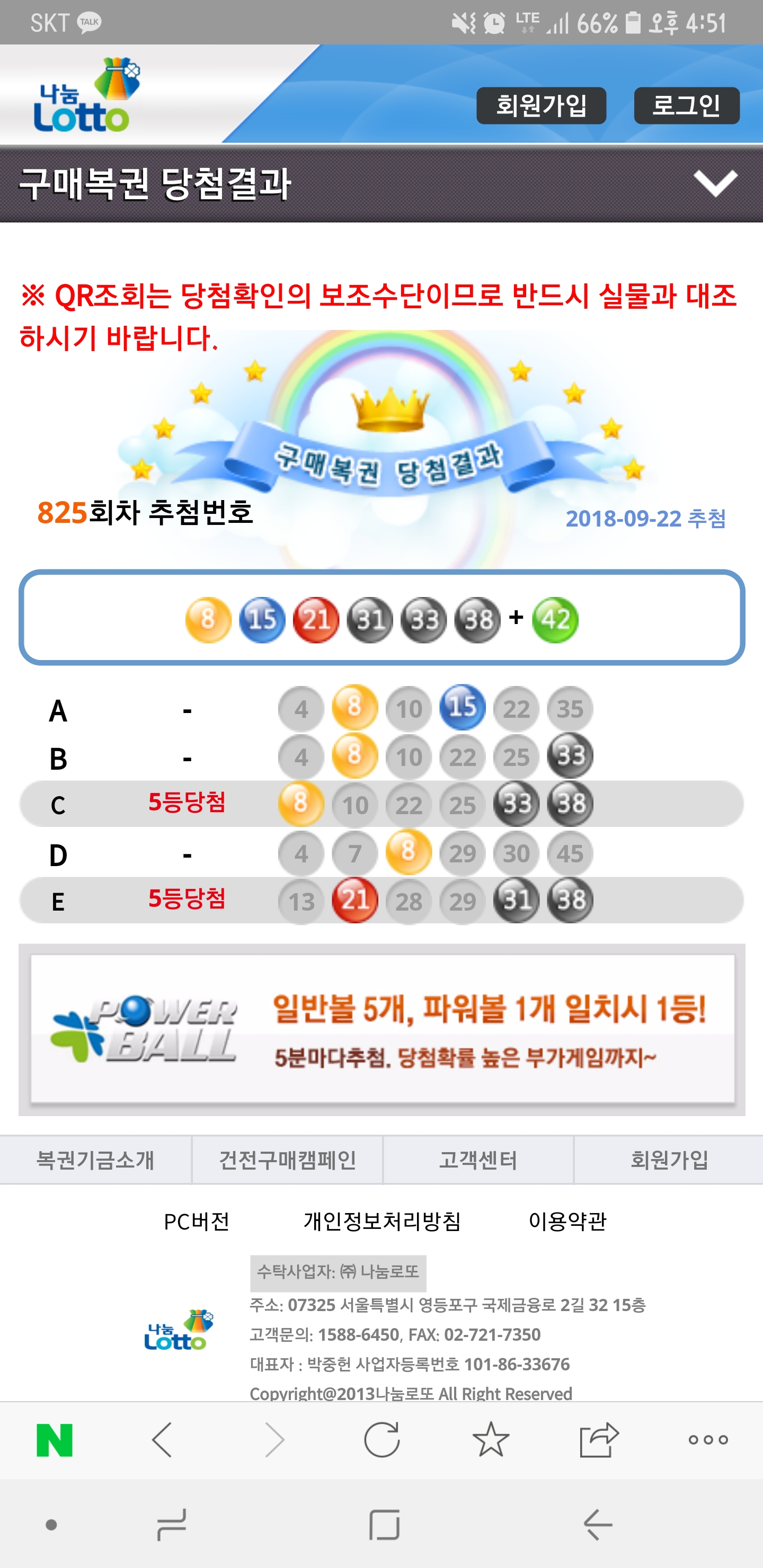This screenshot has height=1568, width=763.
Task: Open 복권기금소개 footer link
Action: pos(95,1160)
